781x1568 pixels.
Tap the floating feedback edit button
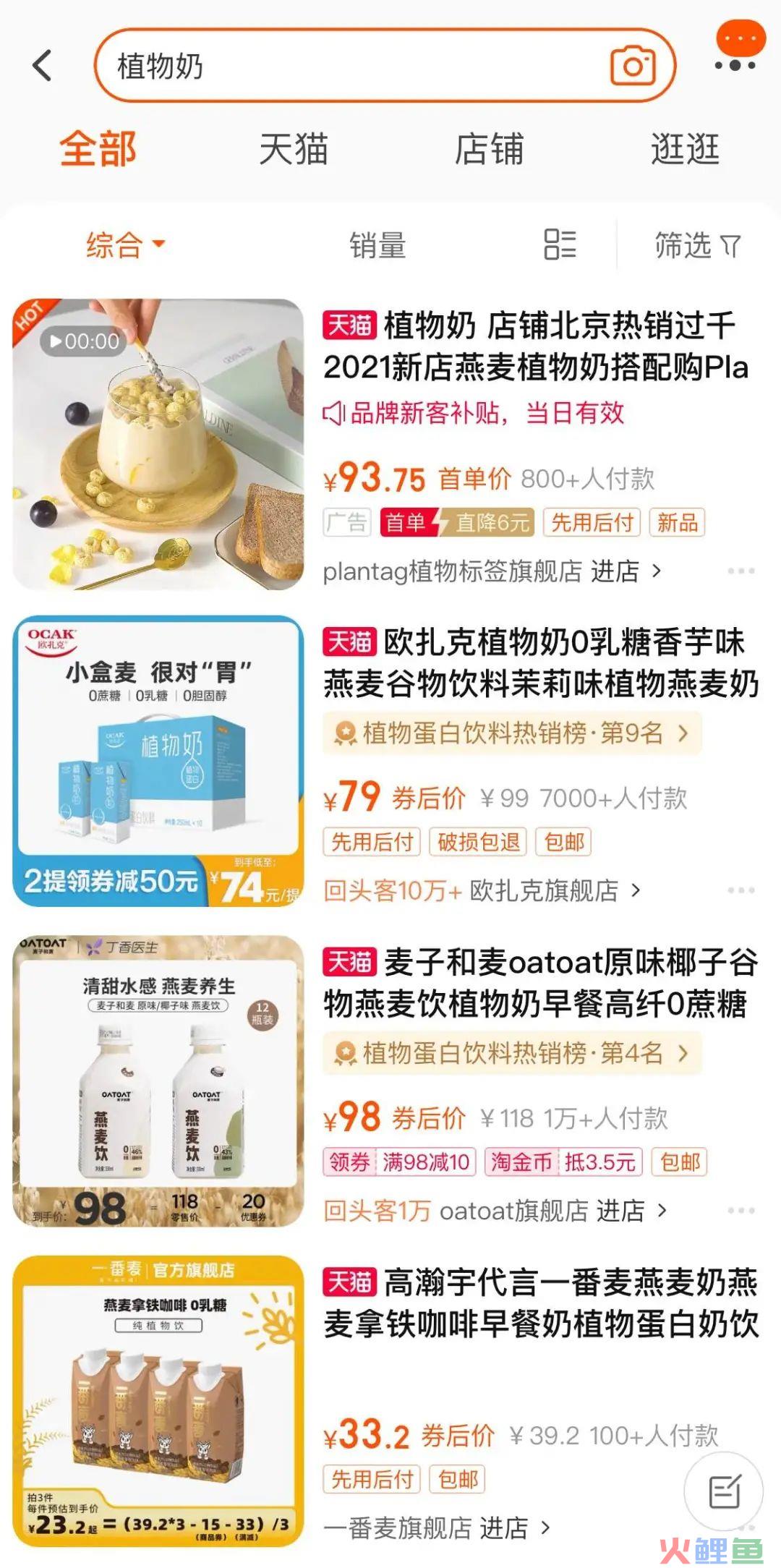(724, 1491)
